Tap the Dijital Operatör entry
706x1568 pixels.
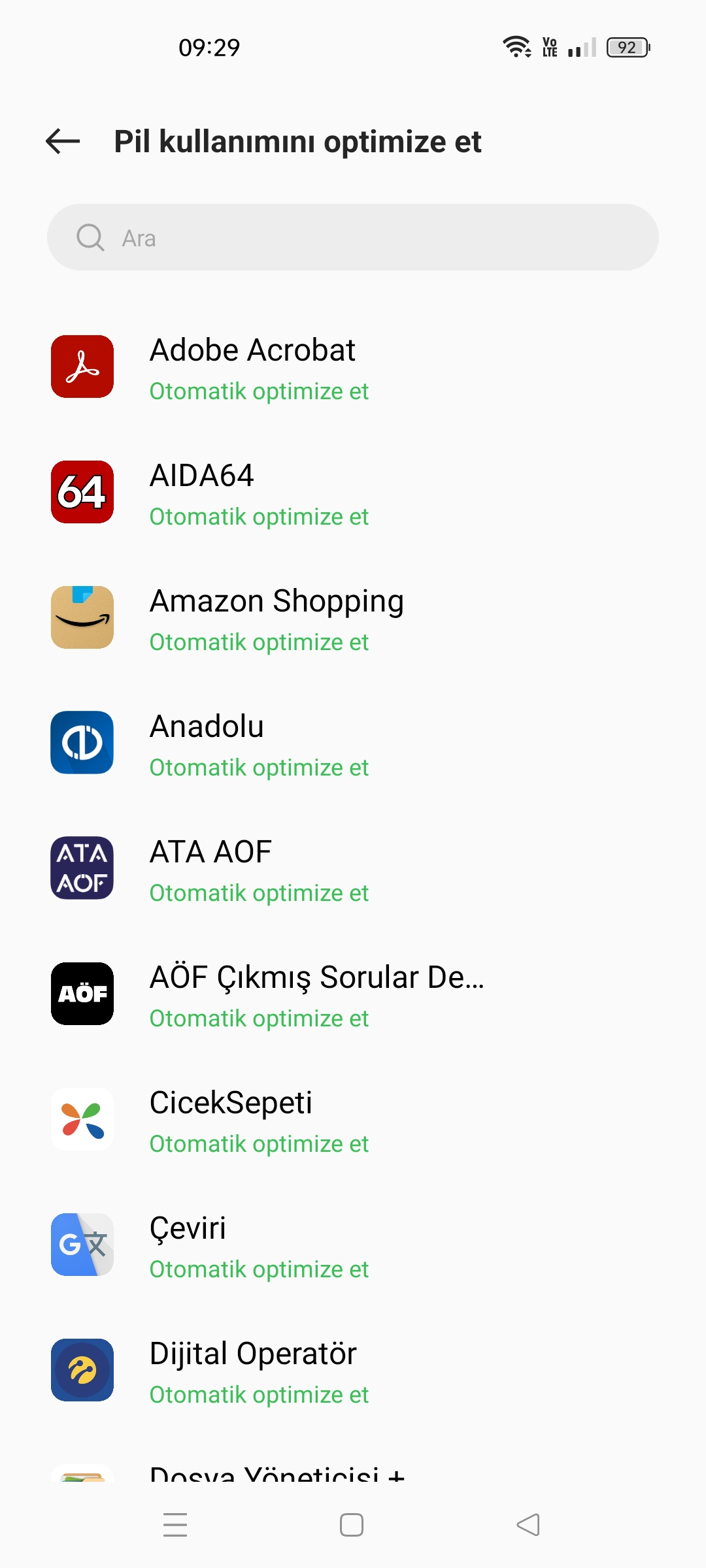click(x=353, y=1370)
